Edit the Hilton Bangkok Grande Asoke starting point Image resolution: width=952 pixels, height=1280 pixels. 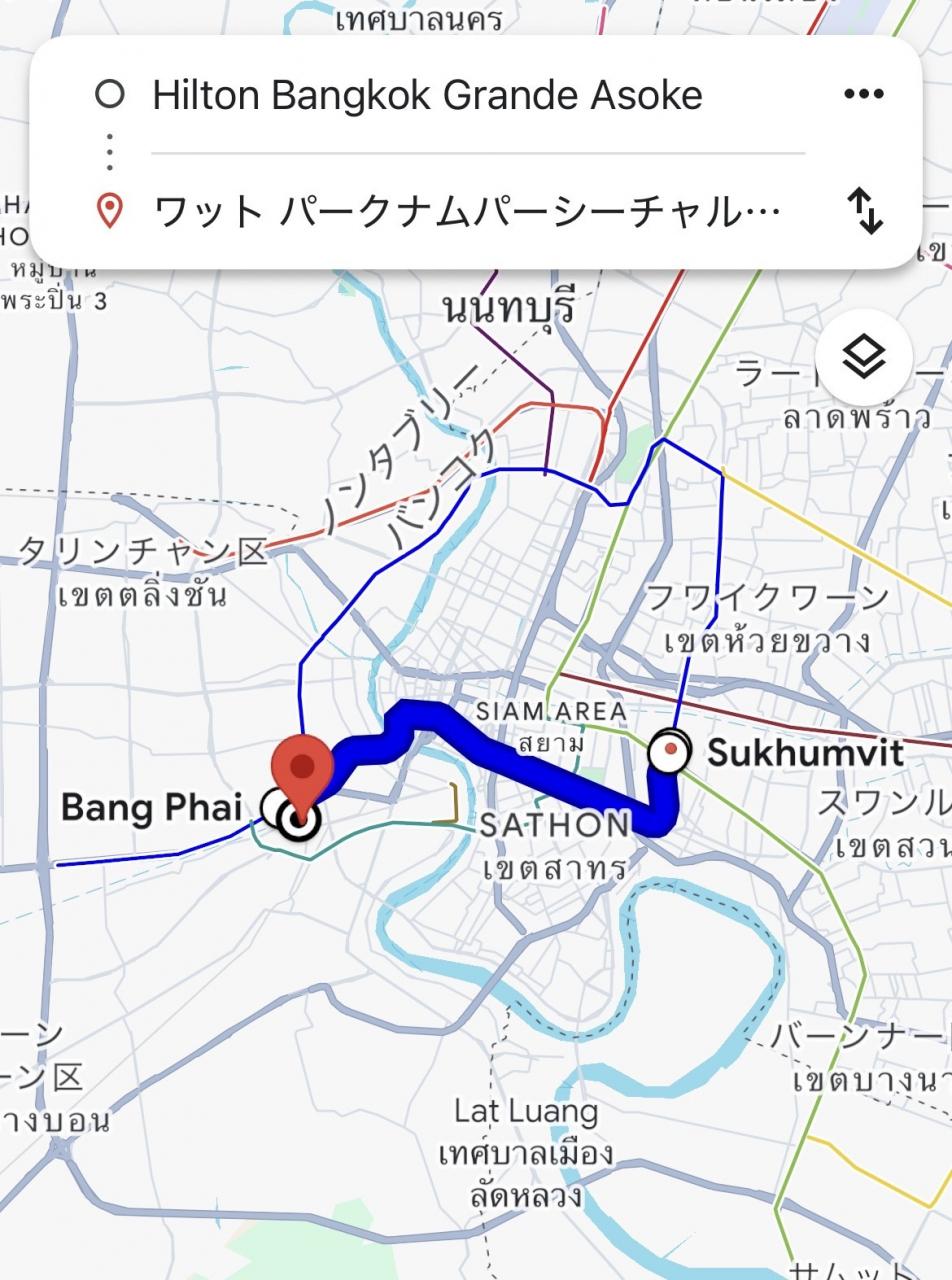click(x=427, y=95)
